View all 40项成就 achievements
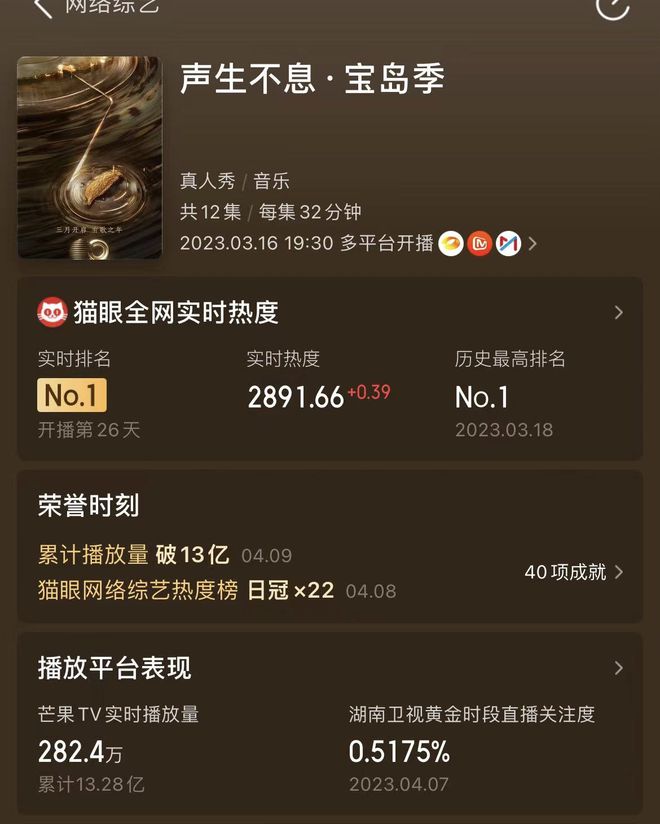The width and height of the screenshot is (660, 824). click(574, 572)
